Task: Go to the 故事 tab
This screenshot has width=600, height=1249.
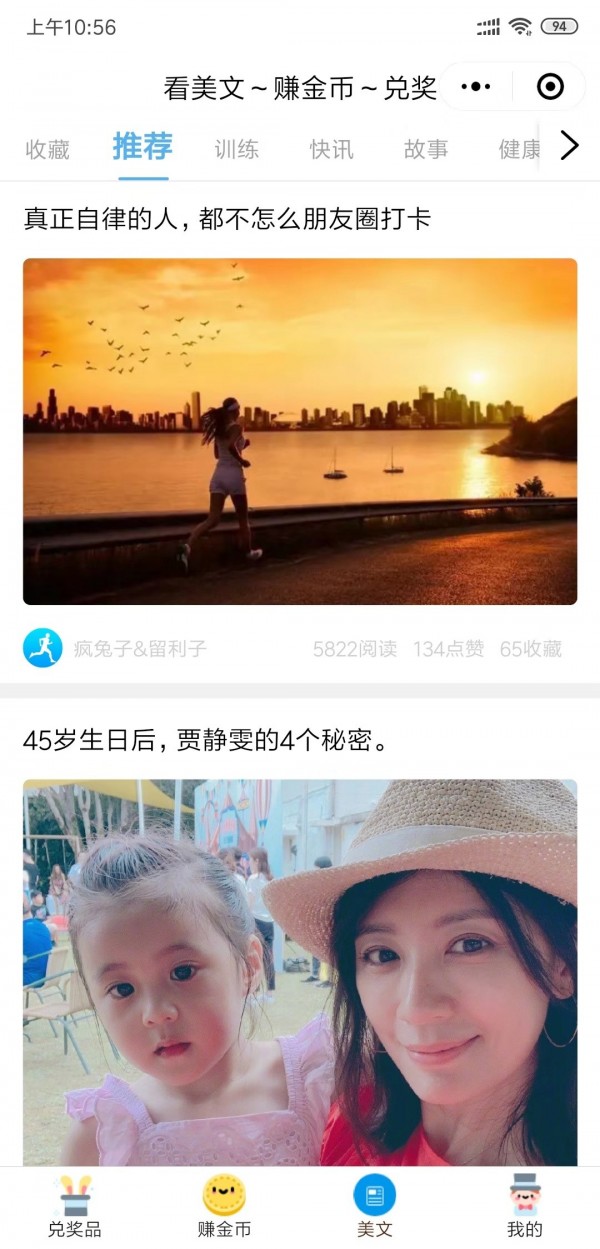Action: point(426,150)
